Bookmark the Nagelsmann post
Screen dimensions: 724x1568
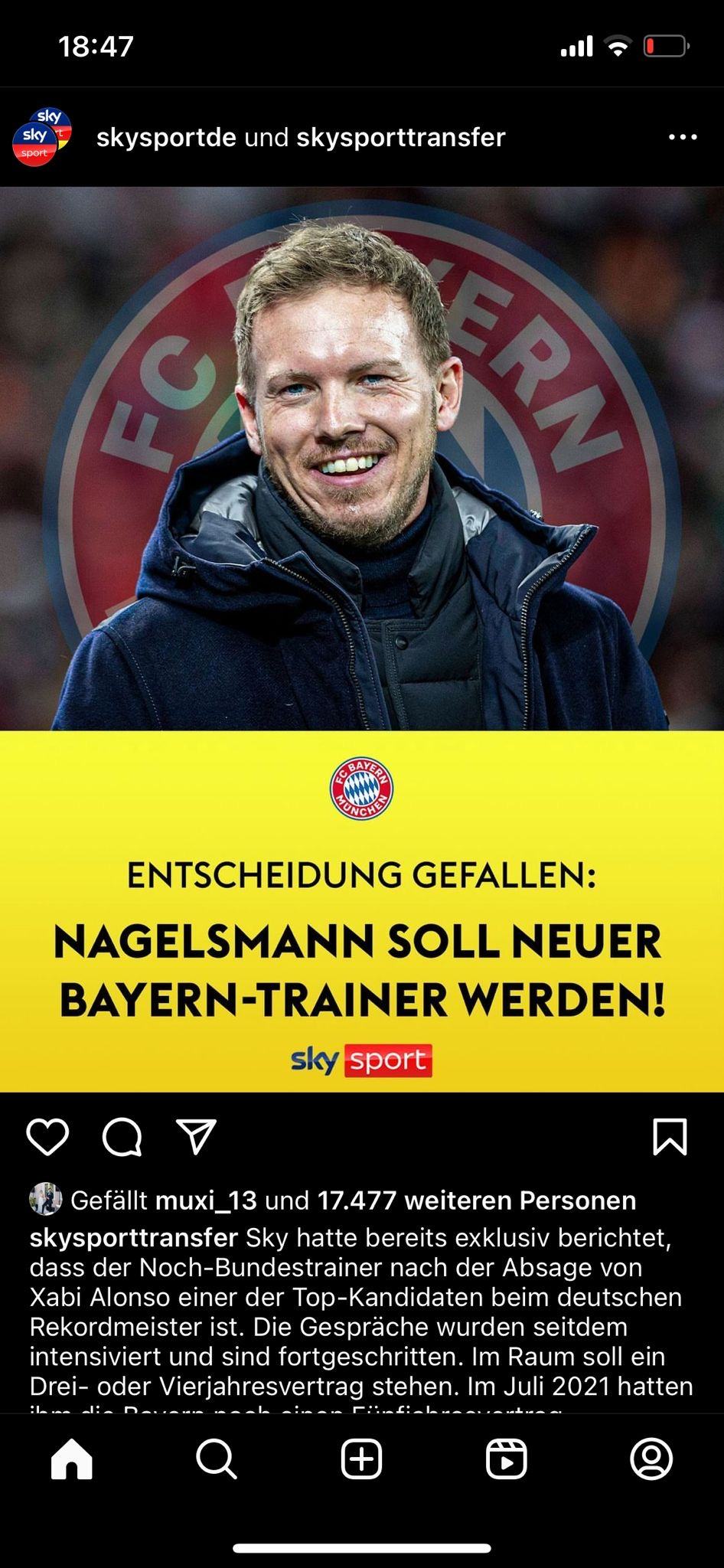[x=670, y=1137]
